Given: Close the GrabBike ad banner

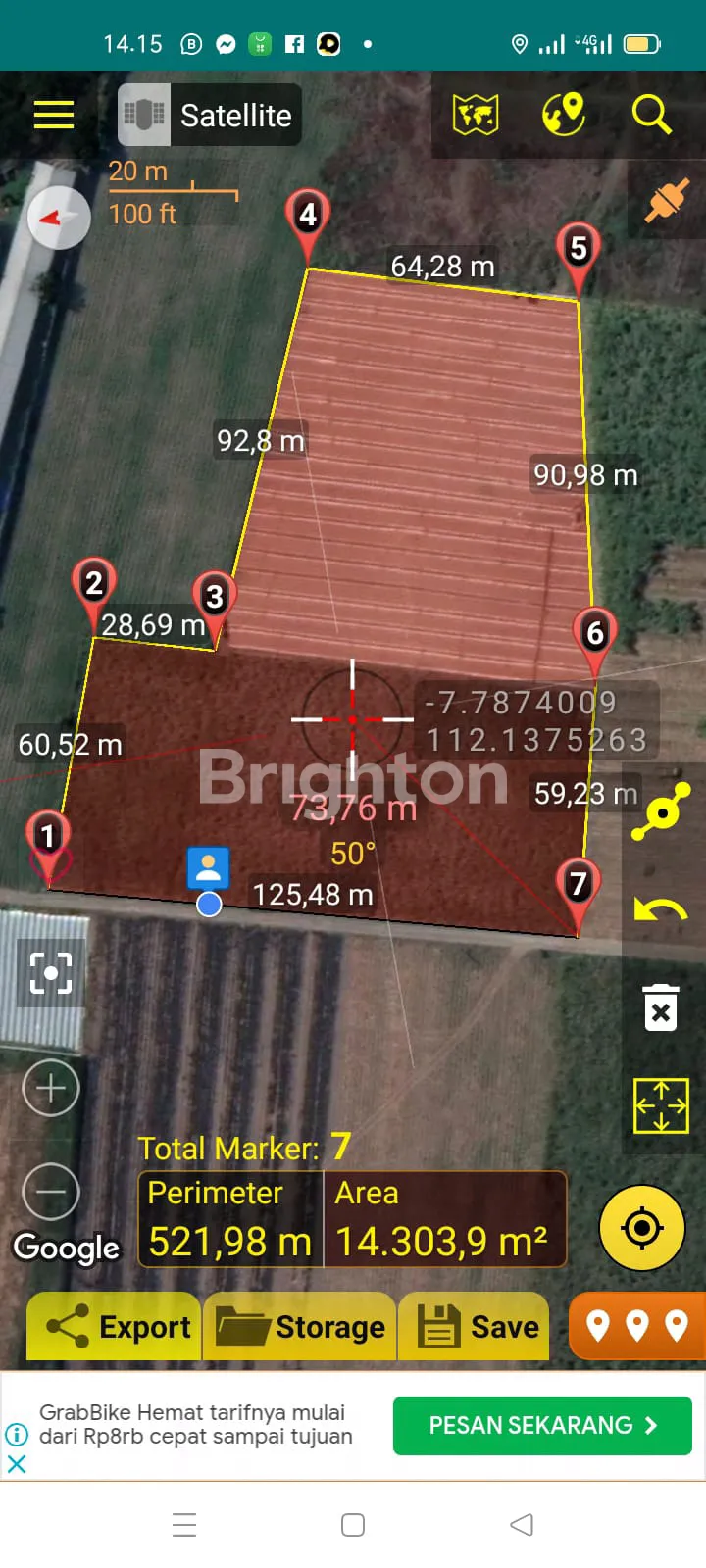Looking at the screenshot, I should (x=17, y=1465).
